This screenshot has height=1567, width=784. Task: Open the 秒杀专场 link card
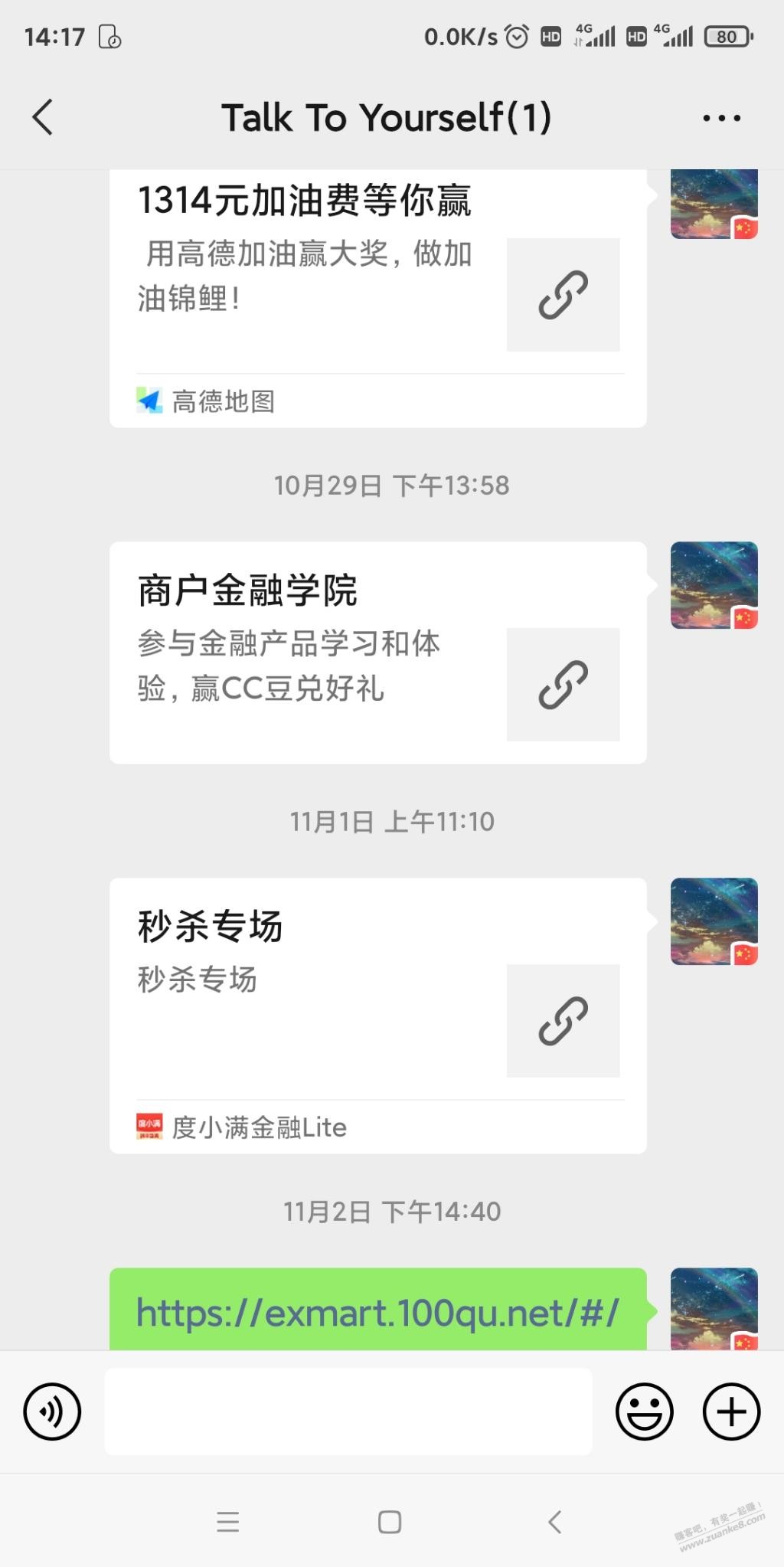tap(377, 1015)
